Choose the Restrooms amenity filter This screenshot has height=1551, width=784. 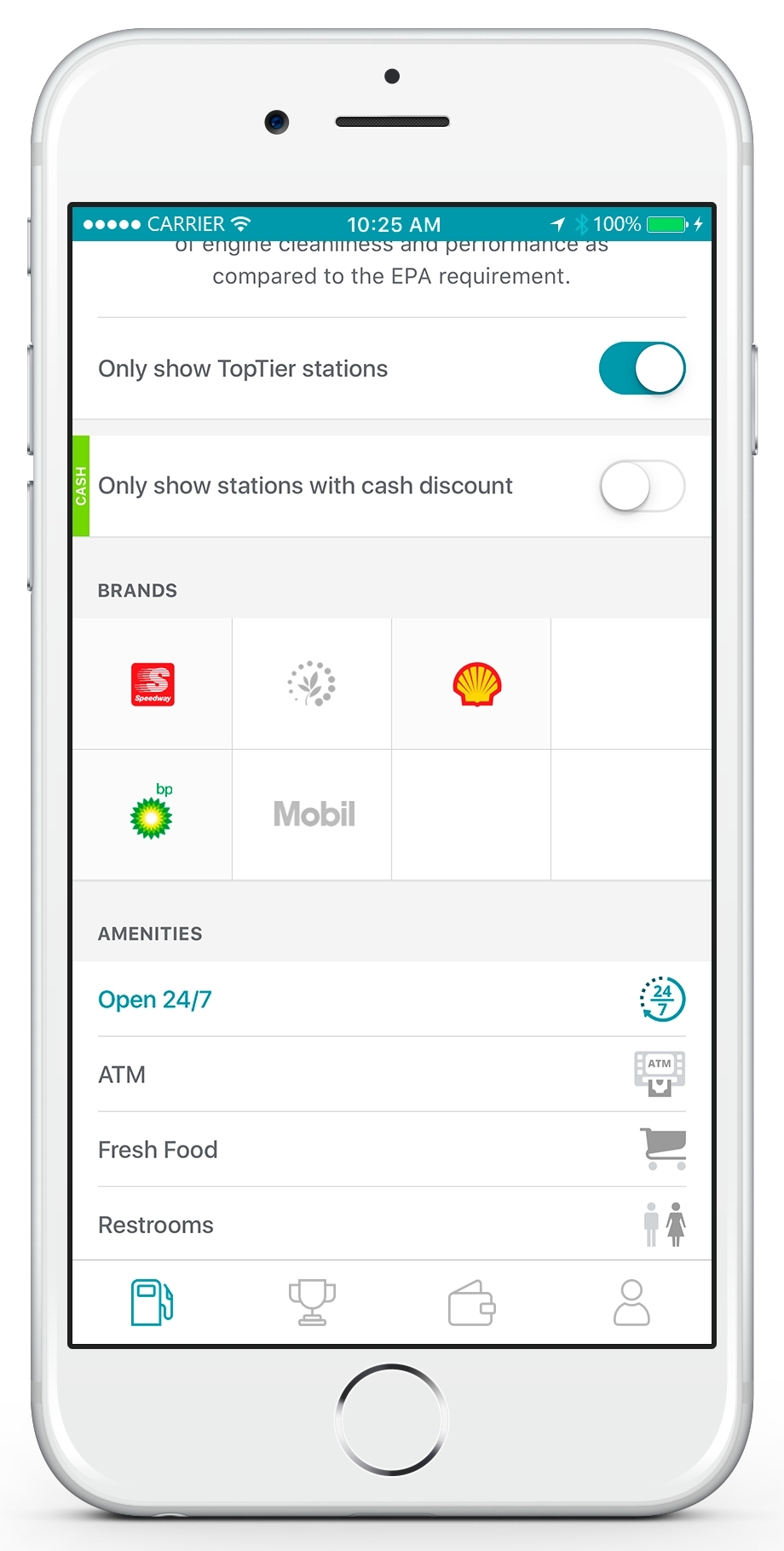click(392, 1224)
